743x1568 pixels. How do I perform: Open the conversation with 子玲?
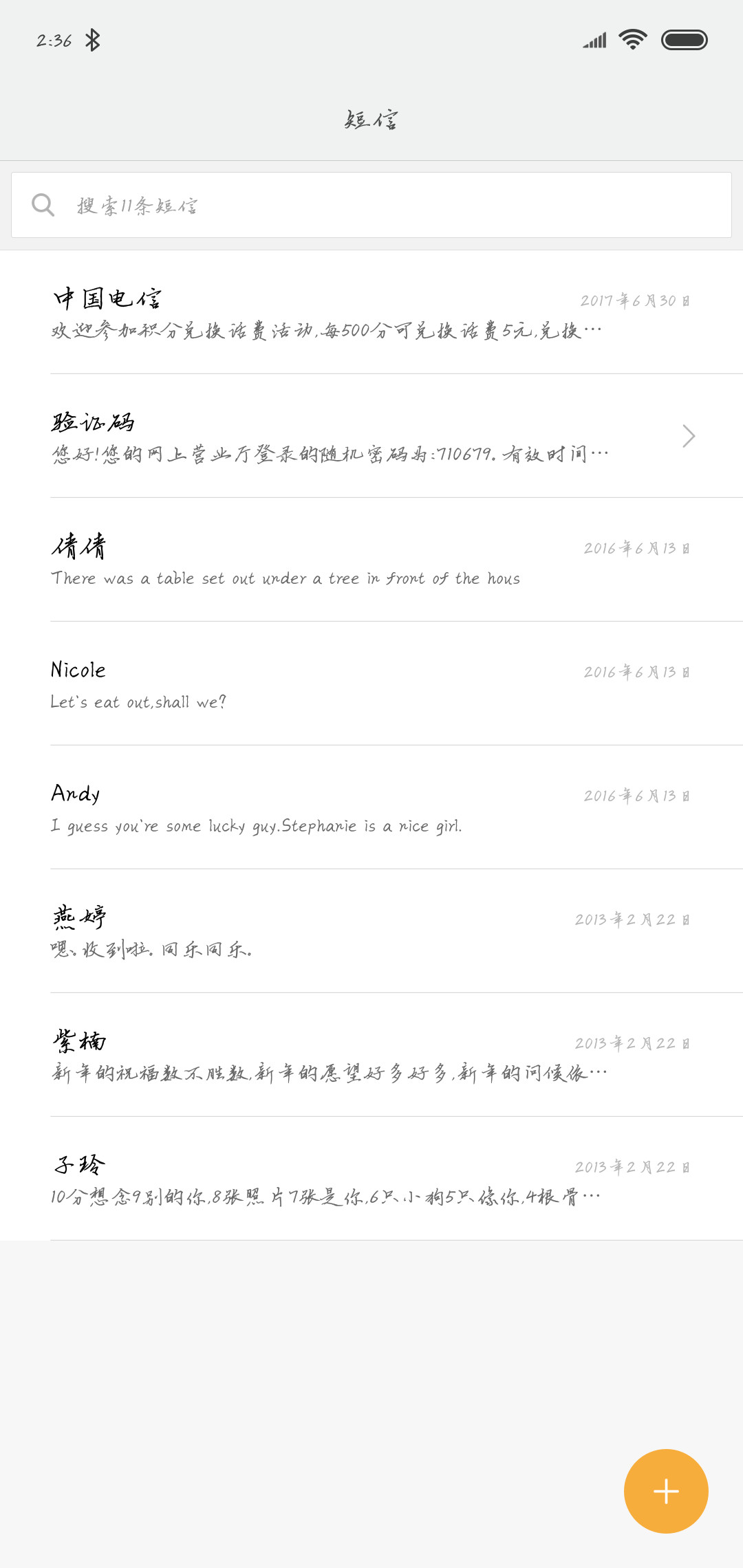coord(371,1179)
